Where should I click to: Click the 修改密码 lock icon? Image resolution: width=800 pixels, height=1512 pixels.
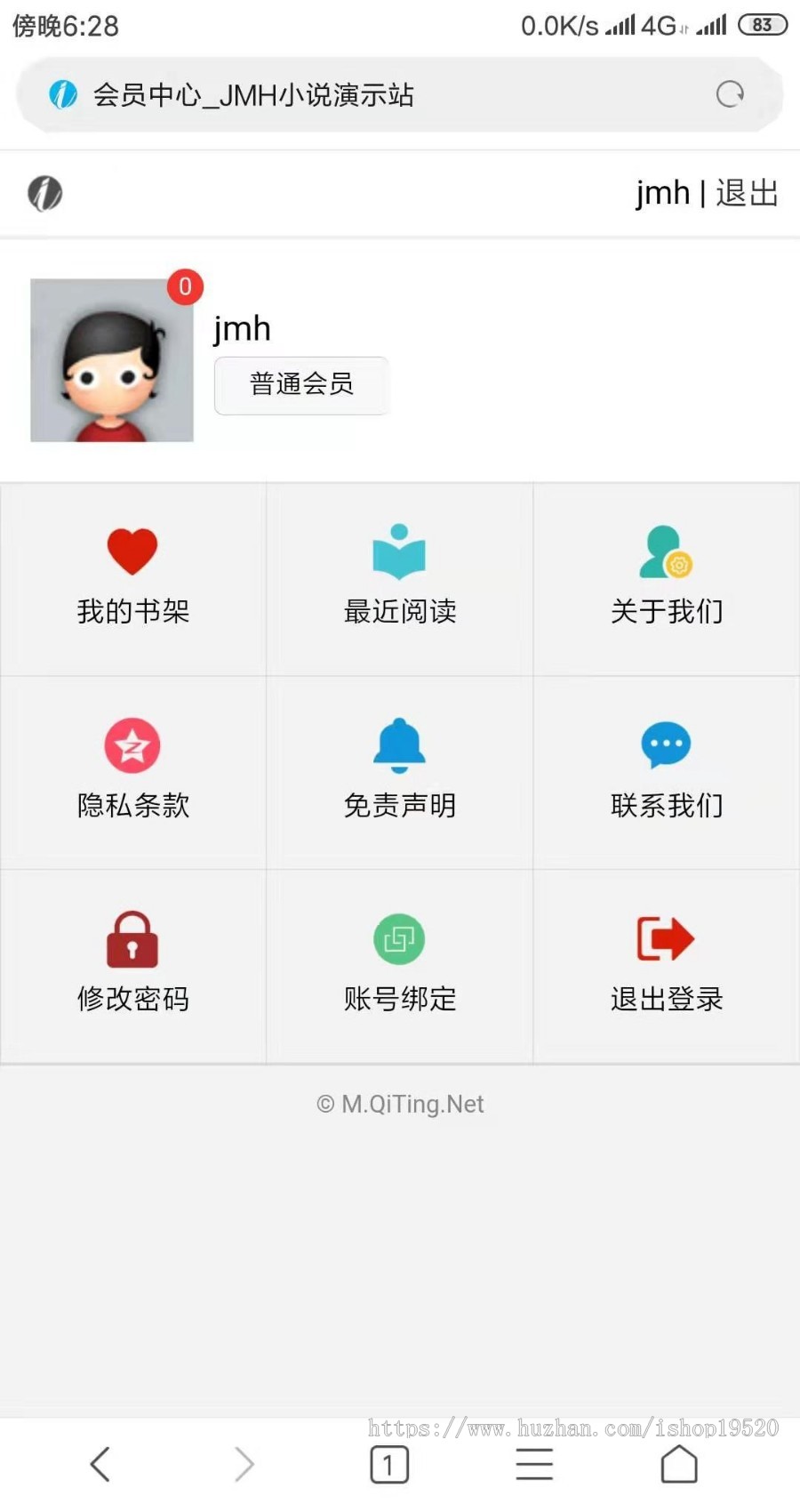coord(132,938)
